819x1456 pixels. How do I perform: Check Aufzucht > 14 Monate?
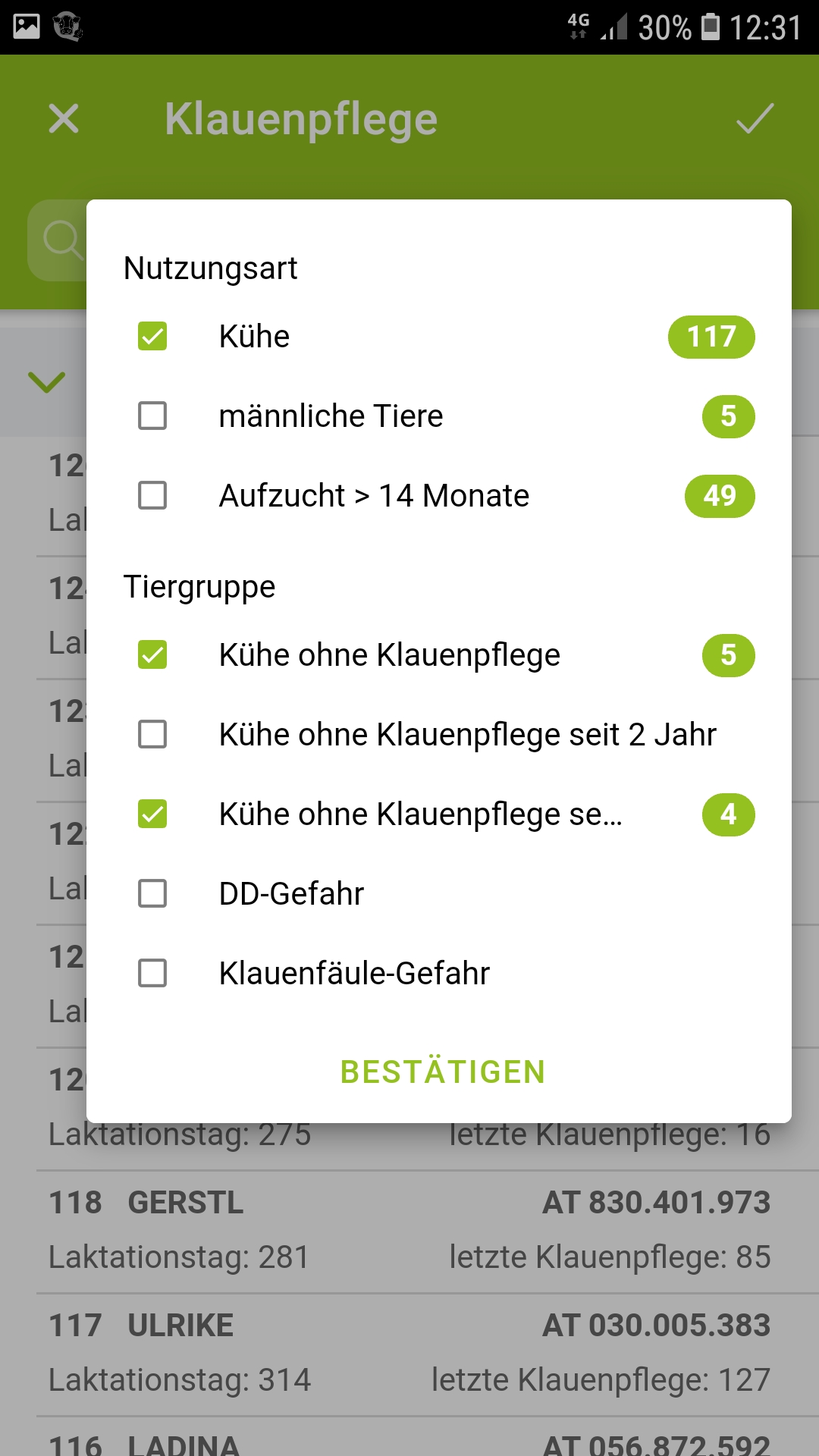152,496
